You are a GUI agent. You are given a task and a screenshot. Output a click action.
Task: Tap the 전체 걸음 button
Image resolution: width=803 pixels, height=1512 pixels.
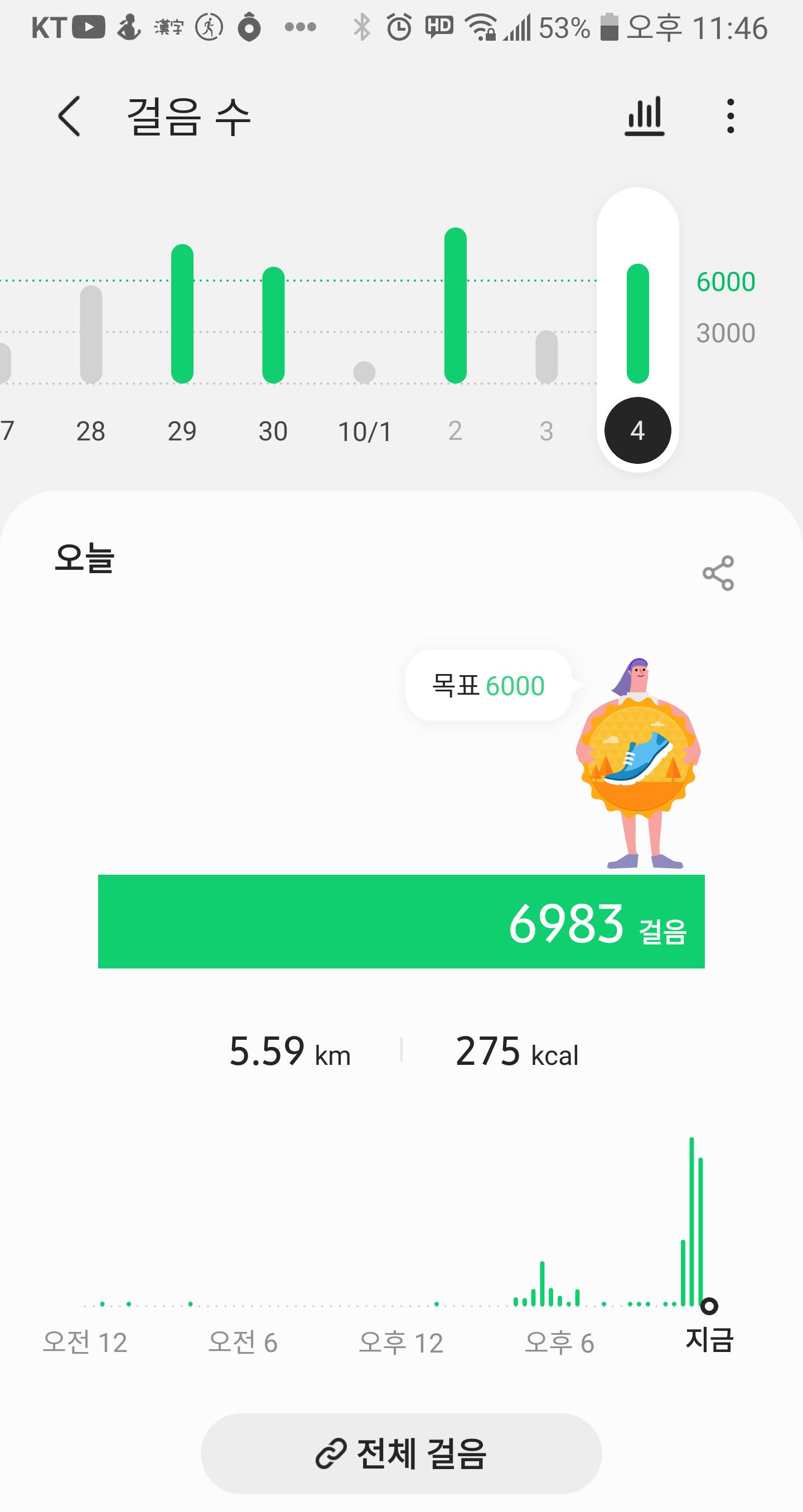(x=401, y=1453)
